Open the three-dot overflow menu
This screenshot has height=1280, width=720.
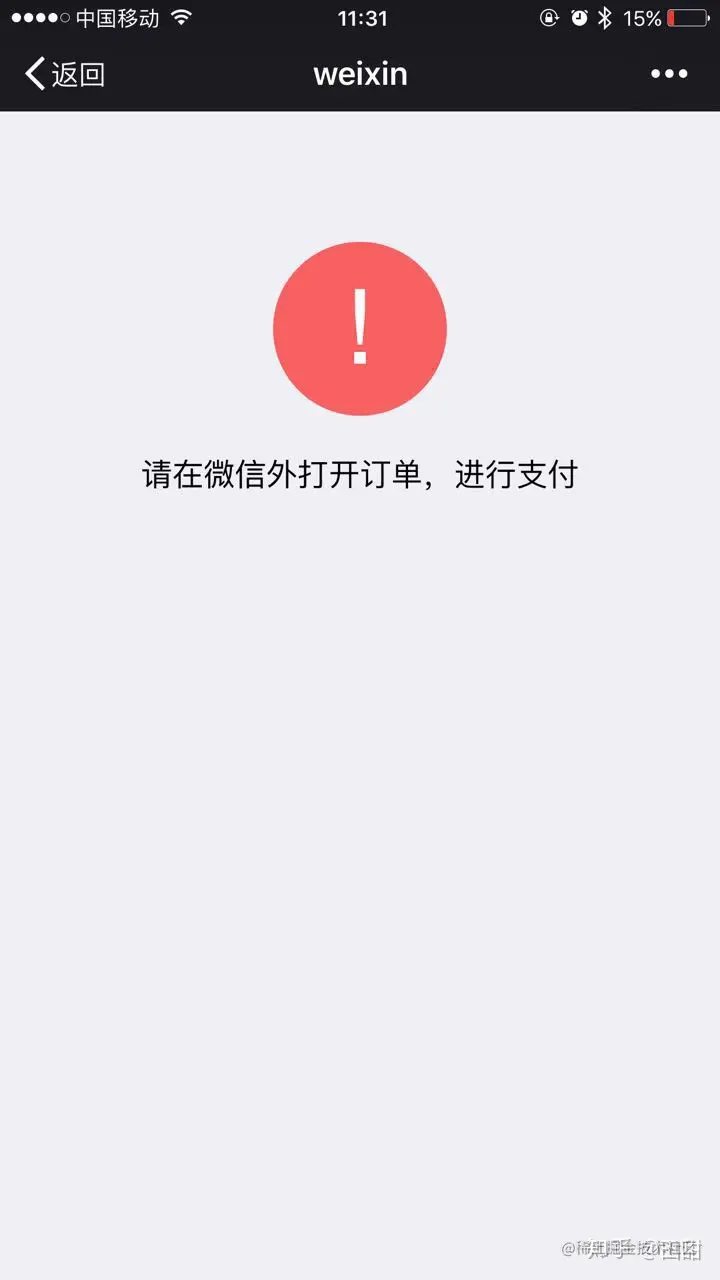click(x=669, y=74)
